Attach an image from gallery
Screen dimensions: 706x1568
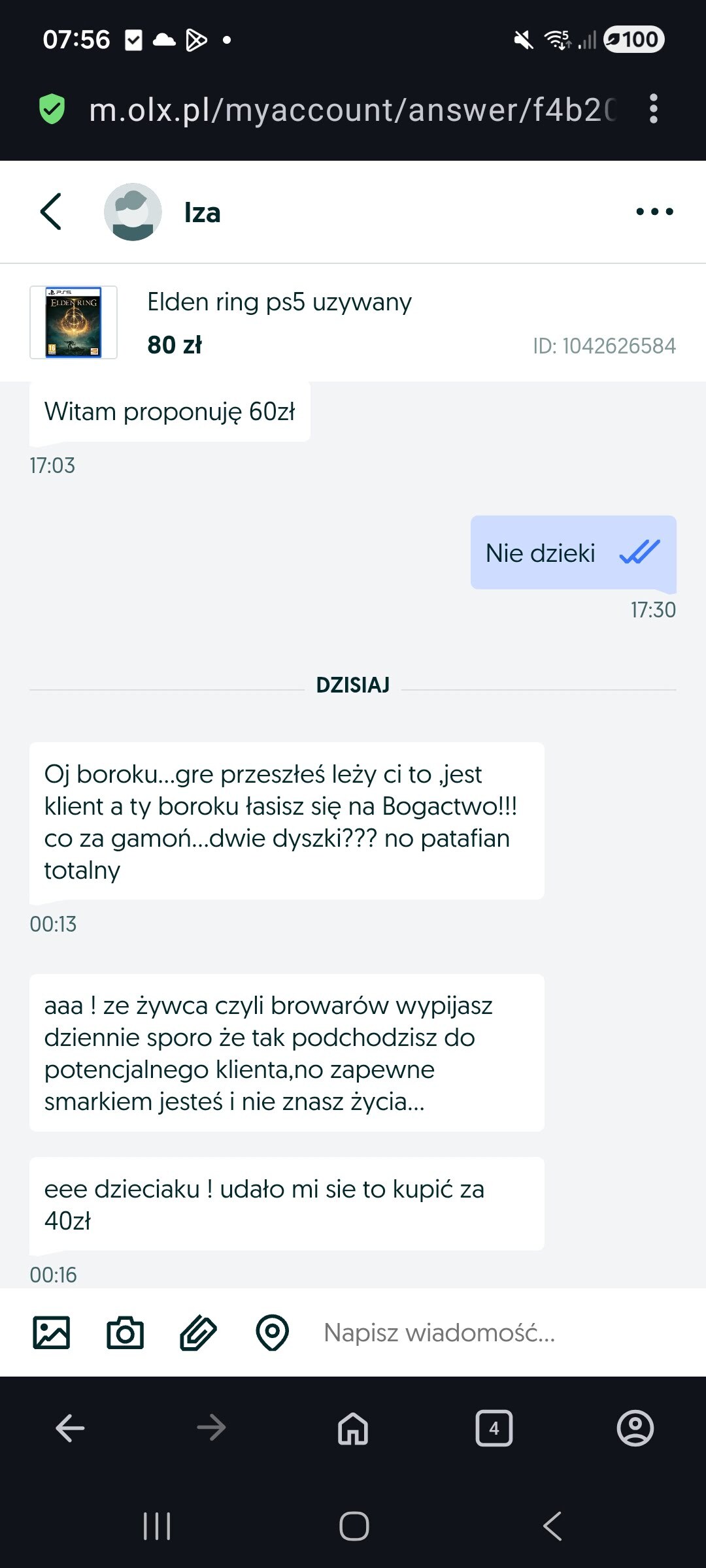[x=51, y=1333]
